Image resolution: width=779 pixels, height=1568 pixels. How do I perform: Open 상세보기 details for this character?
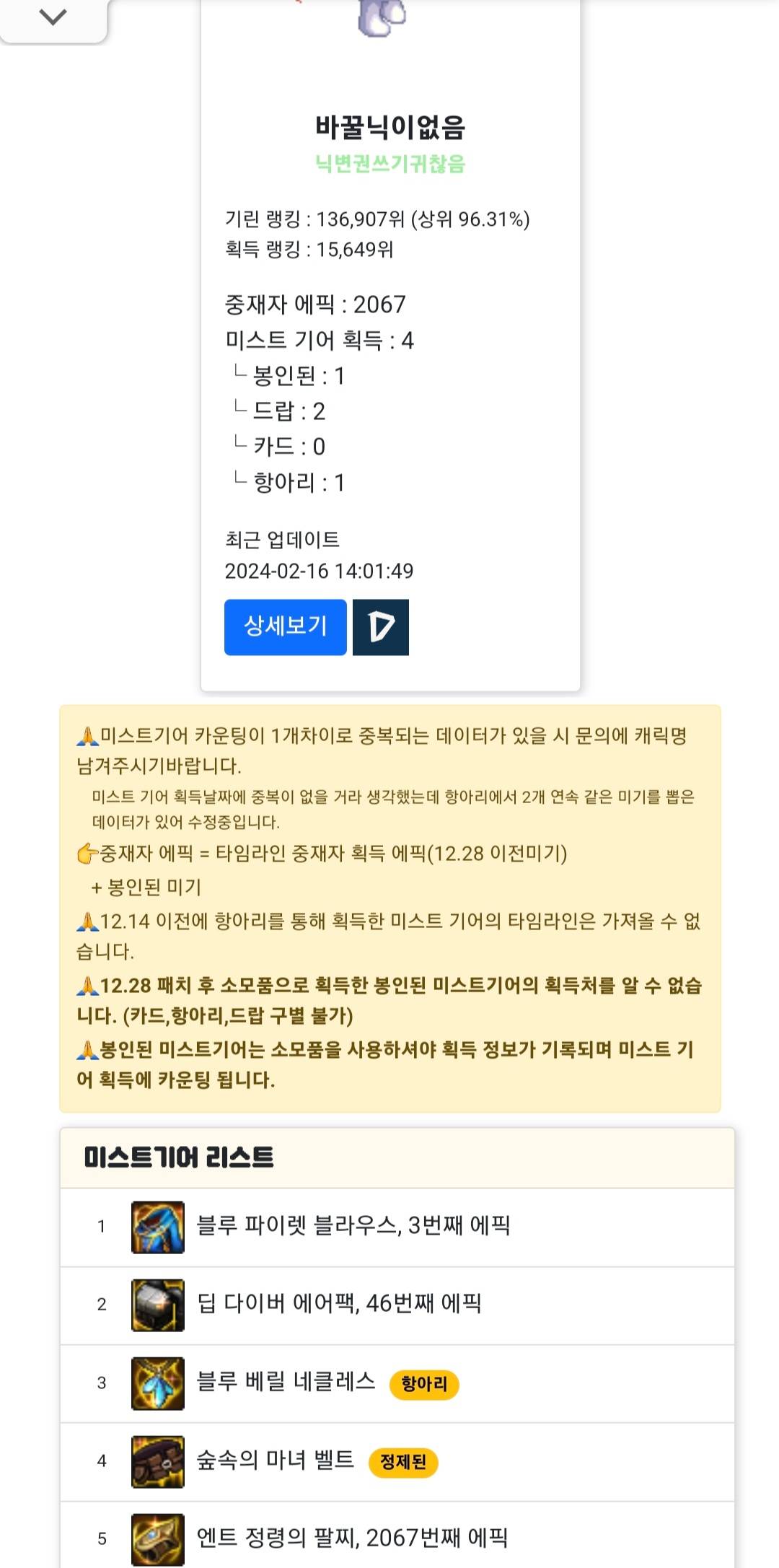tap(285, 626)
